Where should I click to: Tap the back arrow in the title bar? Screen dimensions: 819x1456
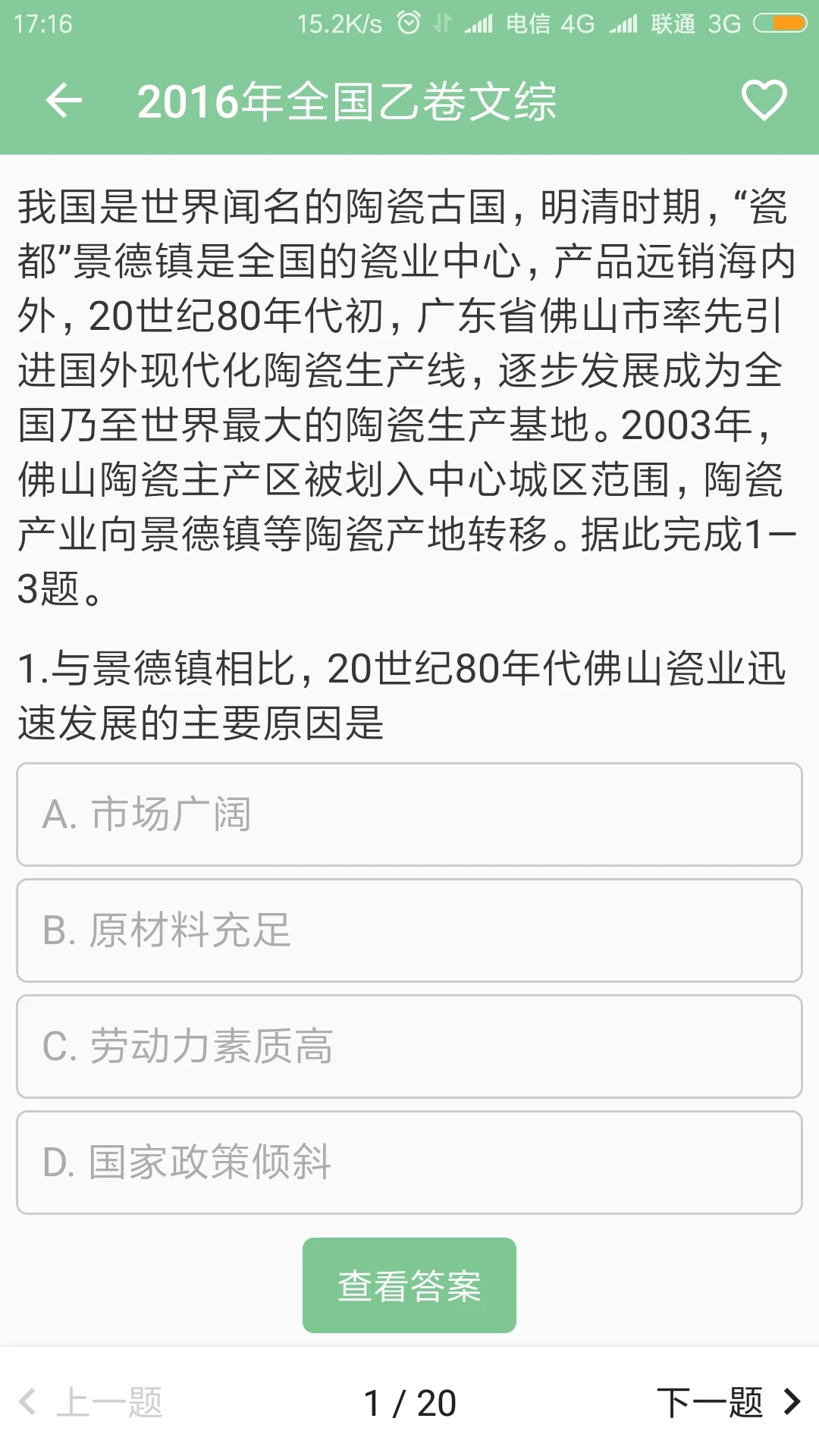click(x=64, y=101)
